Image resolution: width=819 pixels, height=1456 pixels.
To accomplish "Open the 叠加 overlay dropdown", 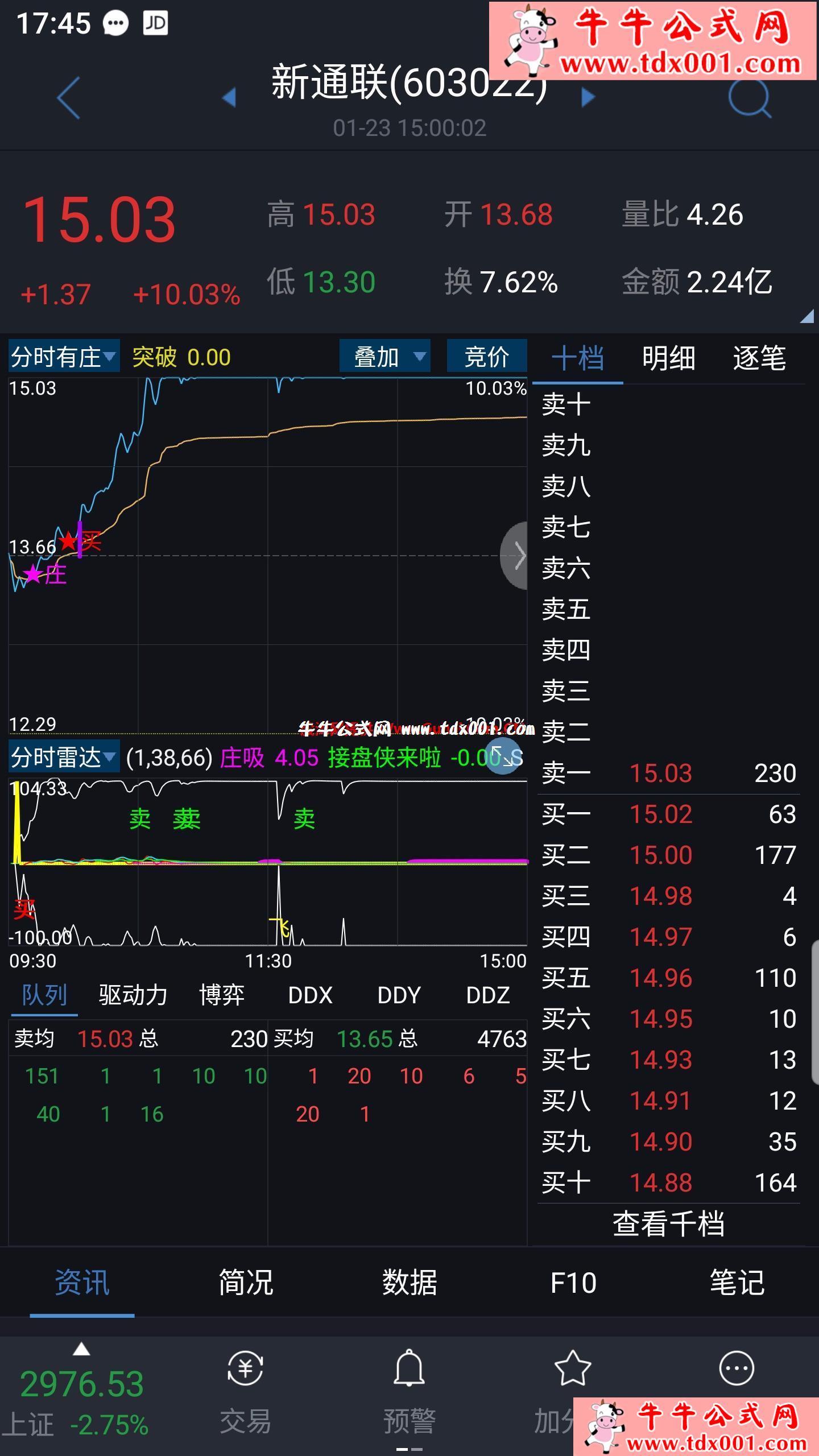I will click(x=385, y=357).
